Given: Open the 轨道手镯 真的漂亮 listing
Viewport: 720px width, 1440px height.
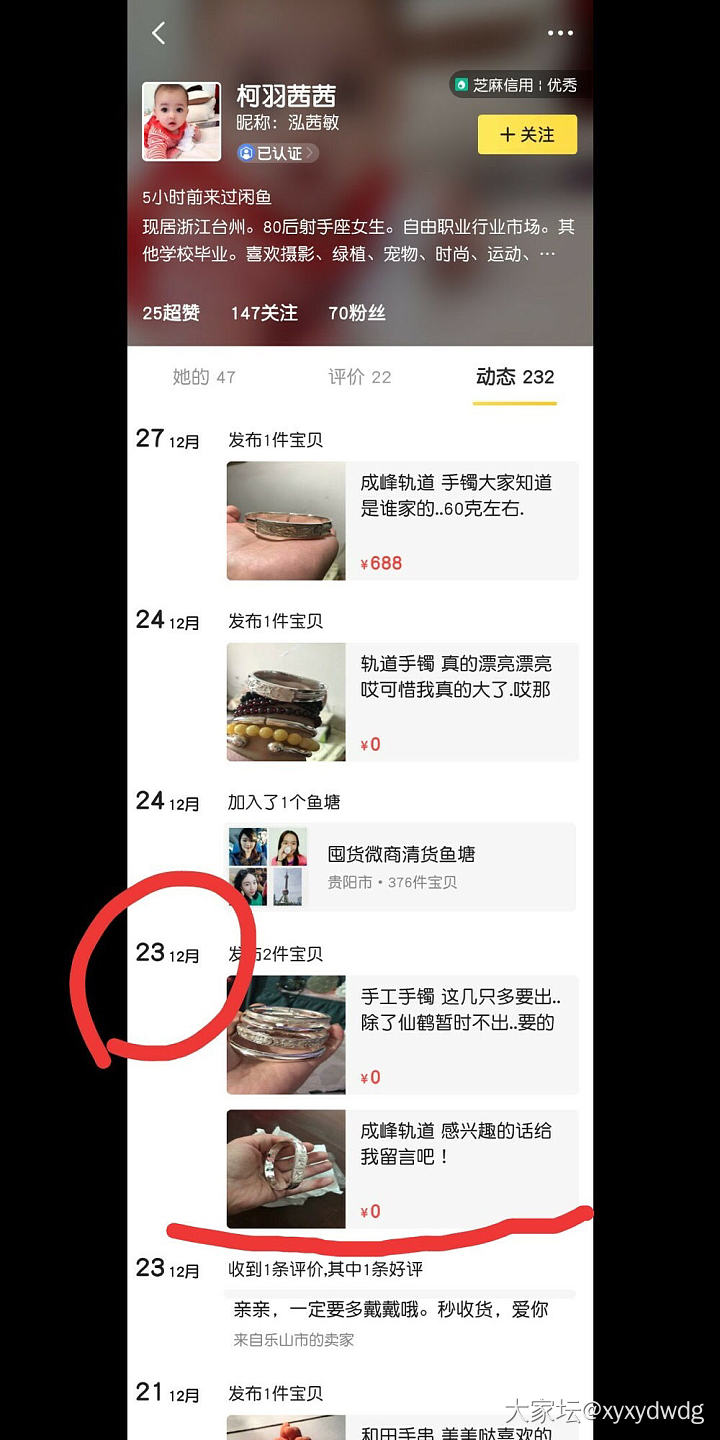Looking at the screenshot, I should tap(402, 702).
